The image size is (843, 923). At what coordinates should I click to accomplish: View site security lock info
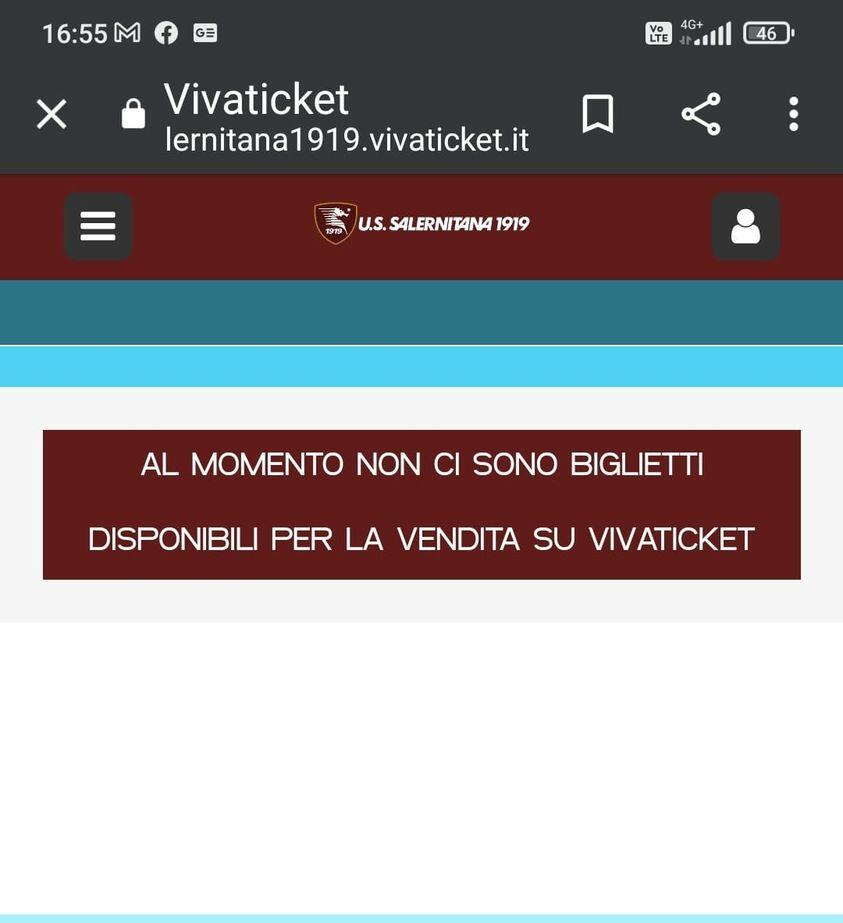coord(133,115)
